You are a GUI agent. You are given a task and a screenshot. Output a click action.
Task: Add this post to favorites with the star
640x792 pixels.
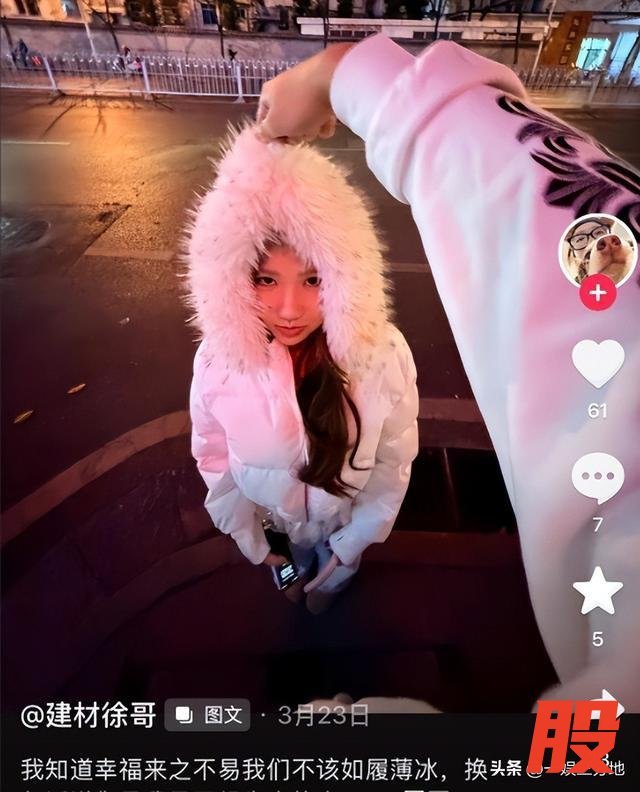click(597, 592)
